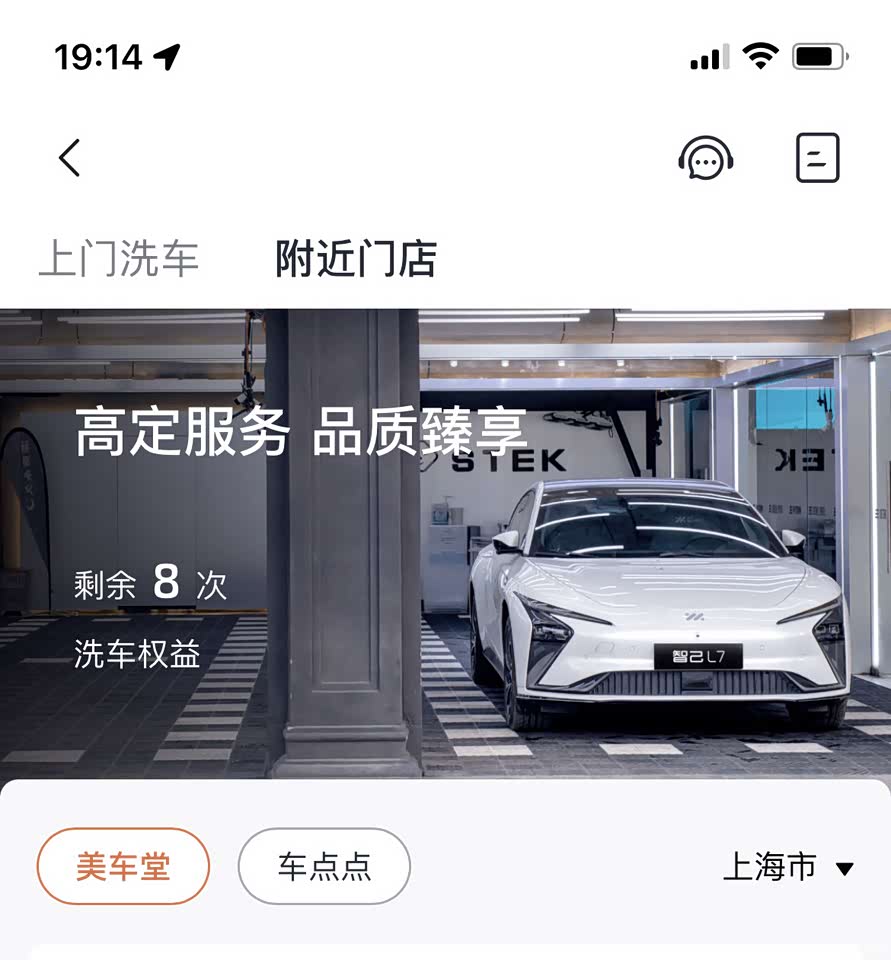Select the 附近门店 tab
Image resolution: width=891 pixels, height=960 pixels.
356,258
